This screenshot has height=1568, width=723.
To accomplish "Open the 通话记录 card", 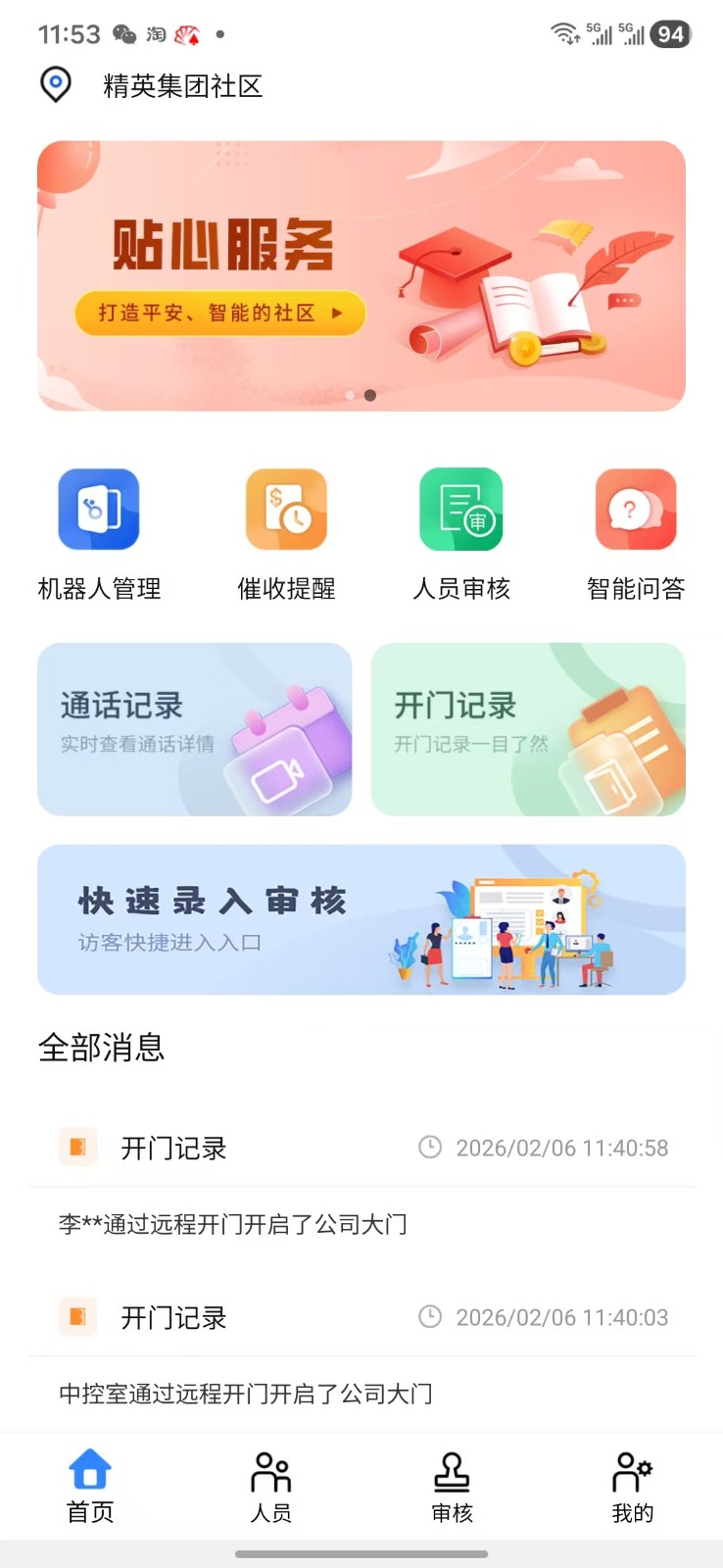I will pyautogui.click(x=194, y=729).
